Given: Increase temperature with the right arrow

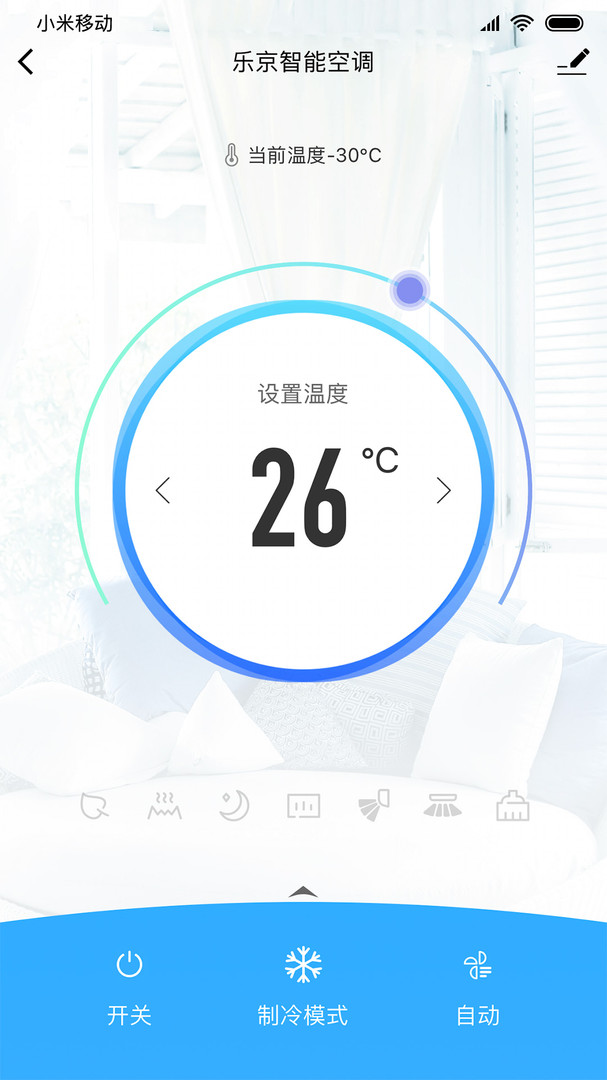Looking at the screenshot, I should [444, 490].
